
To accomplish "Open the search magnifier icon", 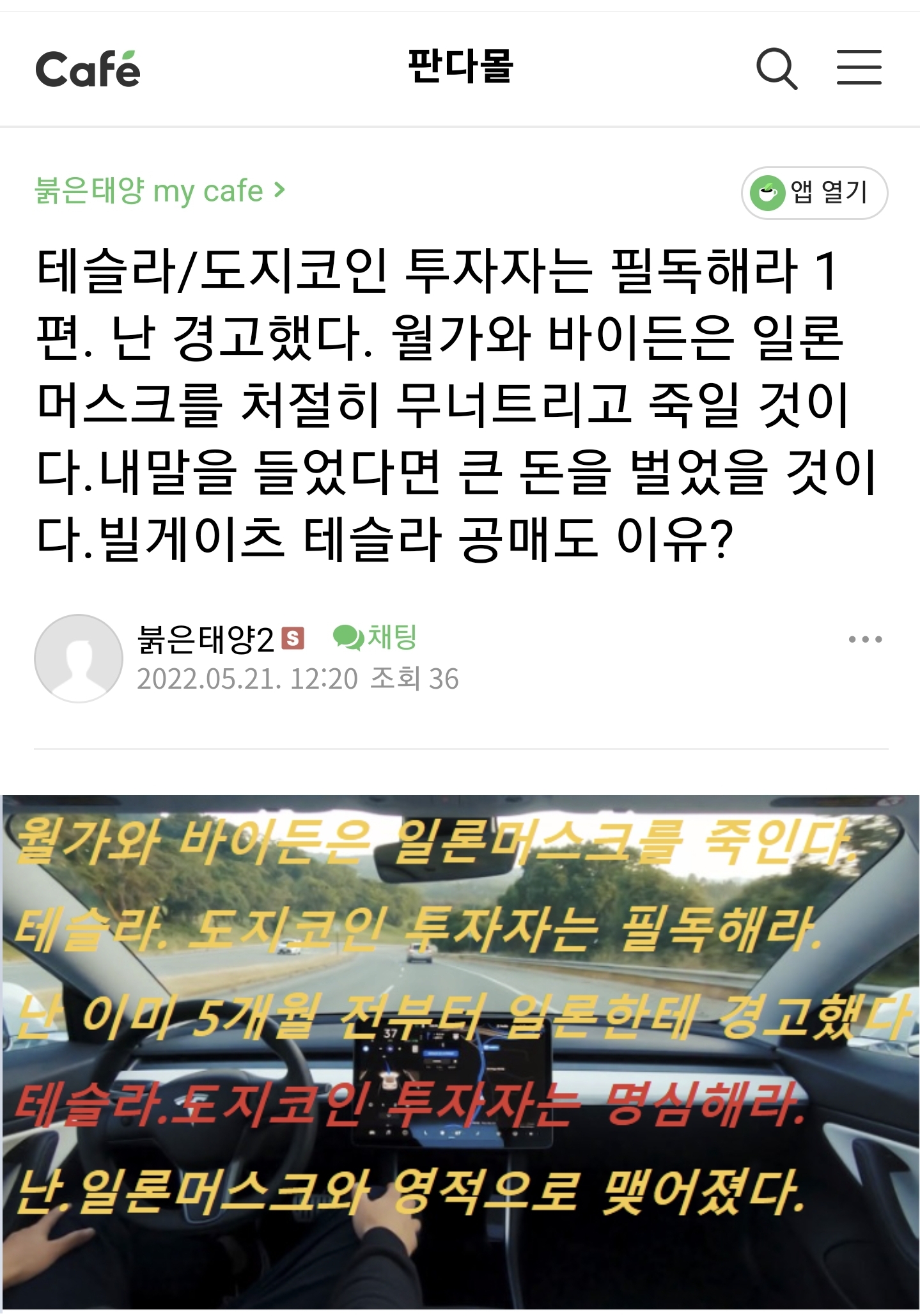I will point(776,68).
